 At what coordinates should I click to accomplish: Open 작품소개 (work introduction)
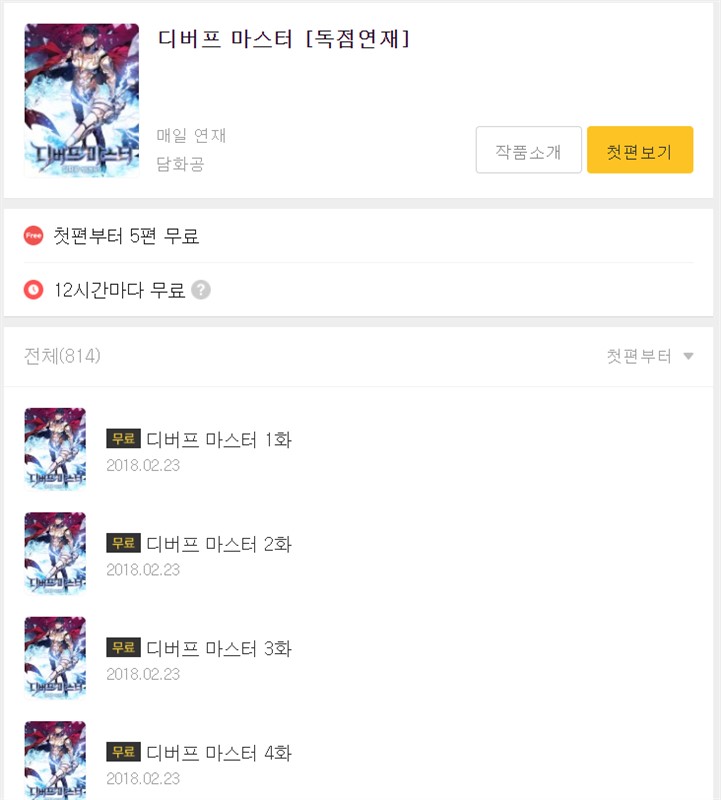[528, 151]
